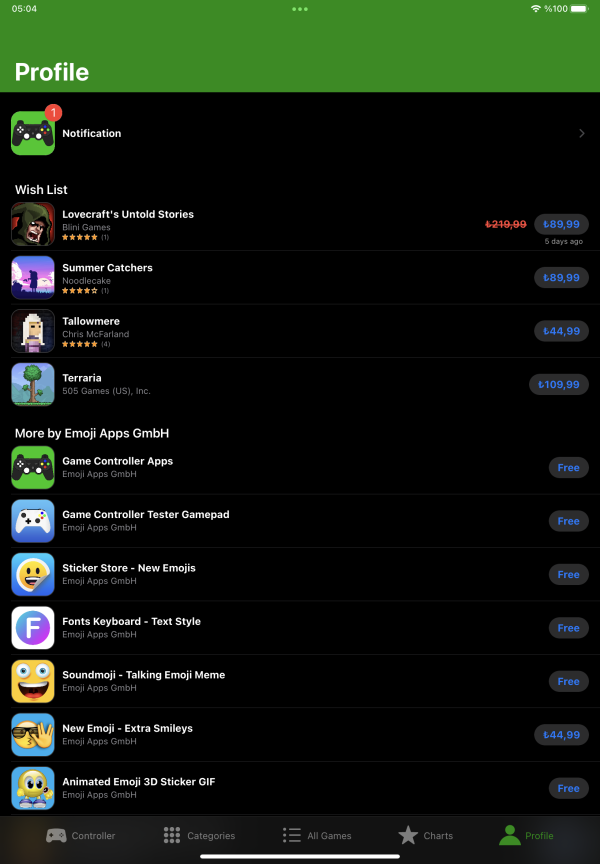
Task: Select the Profile tab
Action: point(527,835)
